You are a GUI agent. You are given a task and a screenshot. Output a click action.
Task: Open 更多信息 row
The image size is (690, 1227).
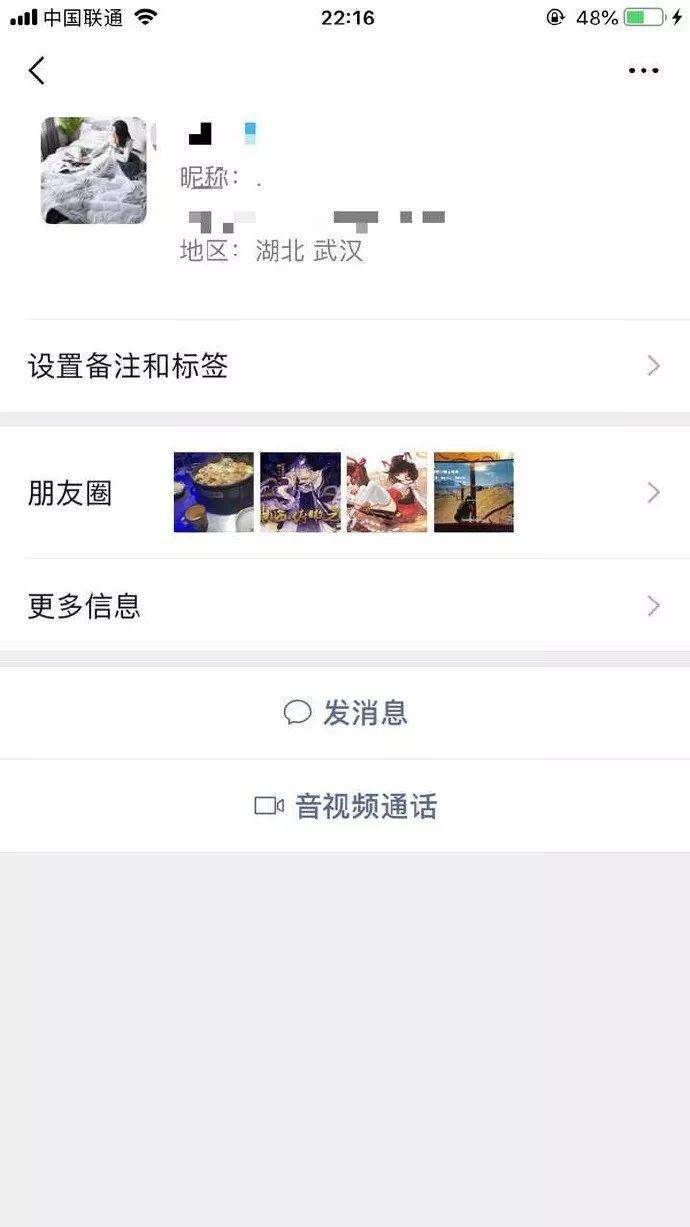pos(345,605)
